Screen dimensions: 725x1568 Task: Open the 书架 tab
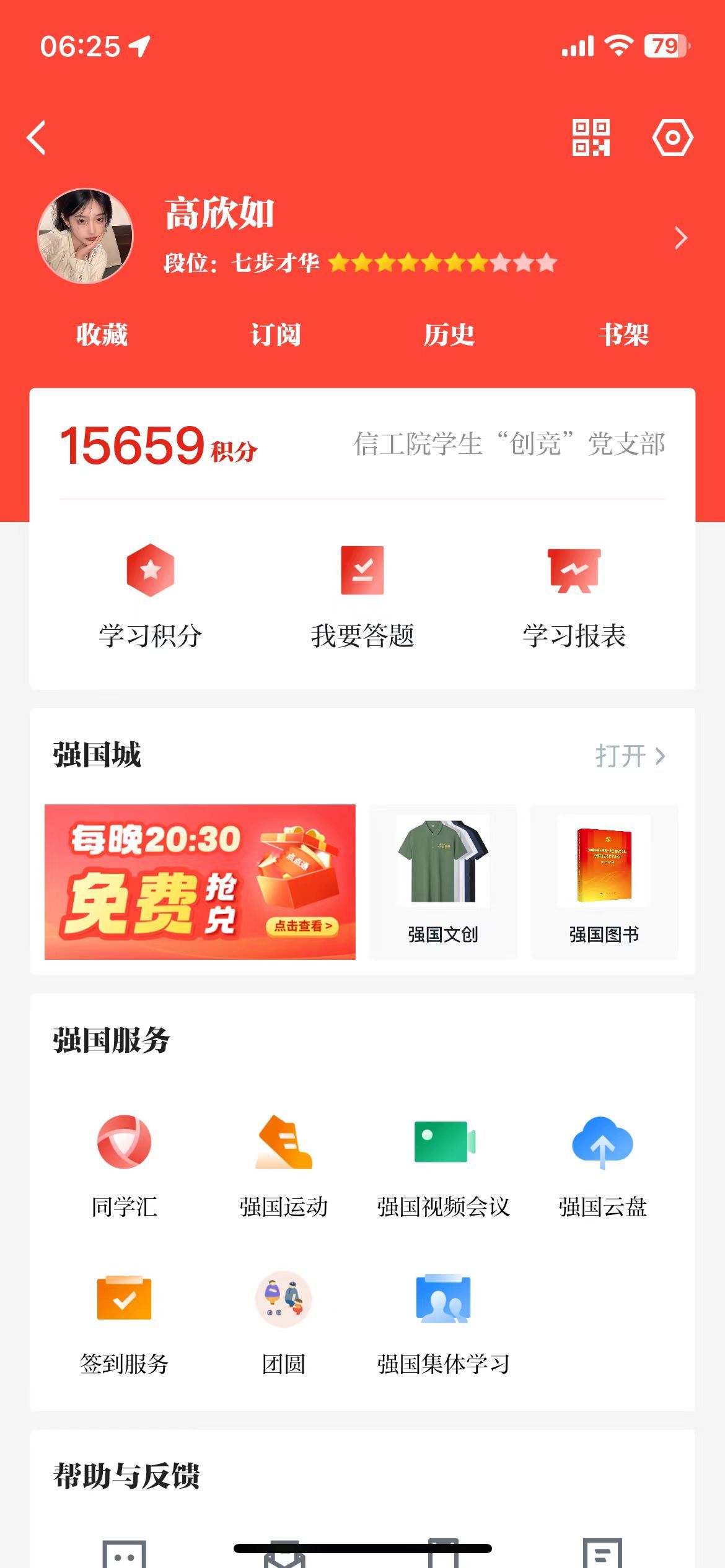click(x=623, y=334)
